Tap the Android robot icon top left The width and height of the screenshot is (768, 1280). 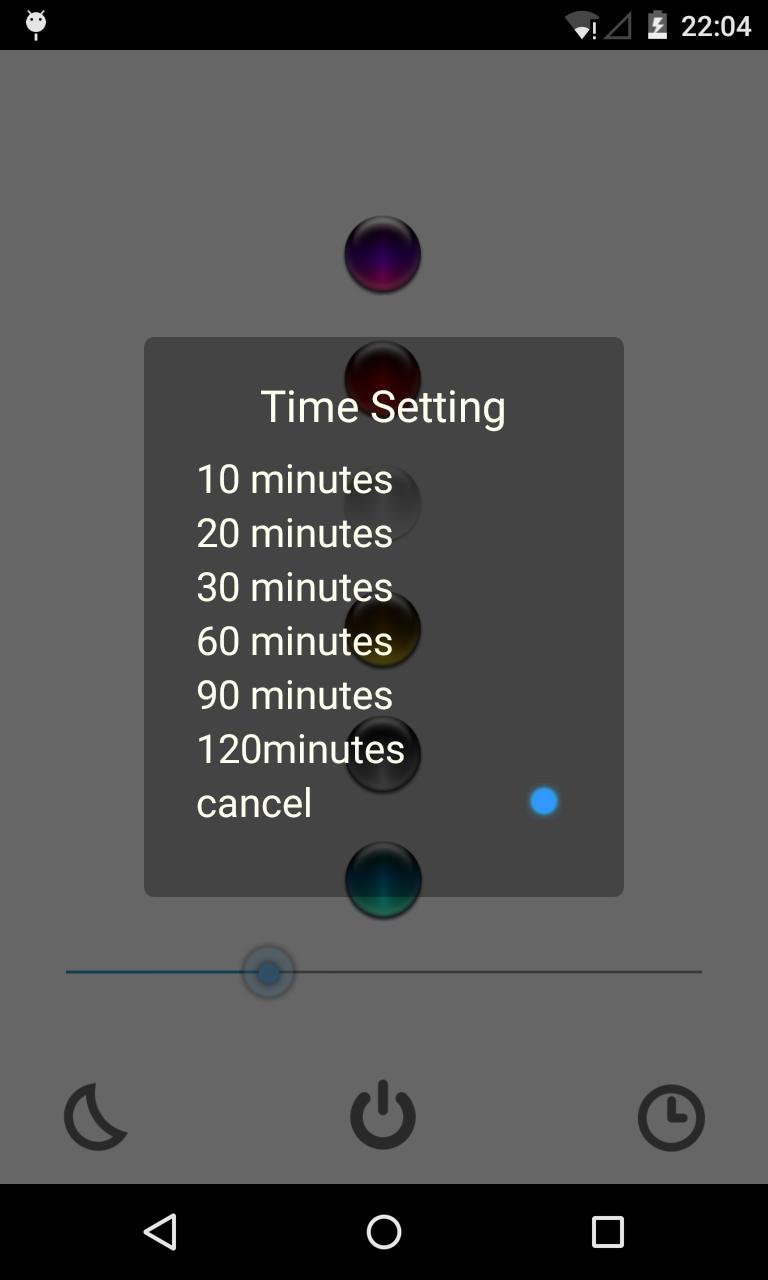(x=36, y=25)
